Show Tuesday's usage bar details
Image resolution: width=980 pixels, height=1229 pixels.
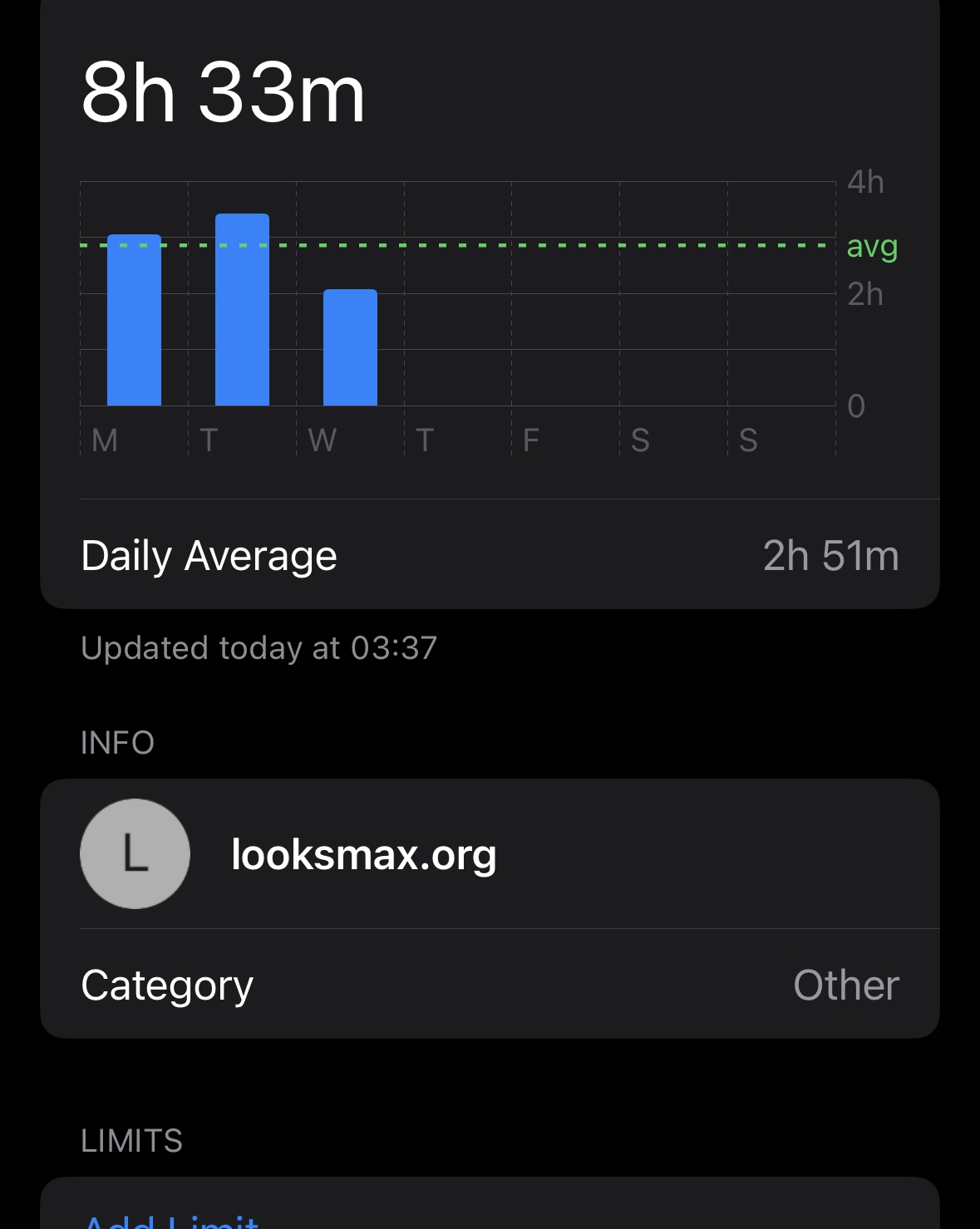click(242, 310)
